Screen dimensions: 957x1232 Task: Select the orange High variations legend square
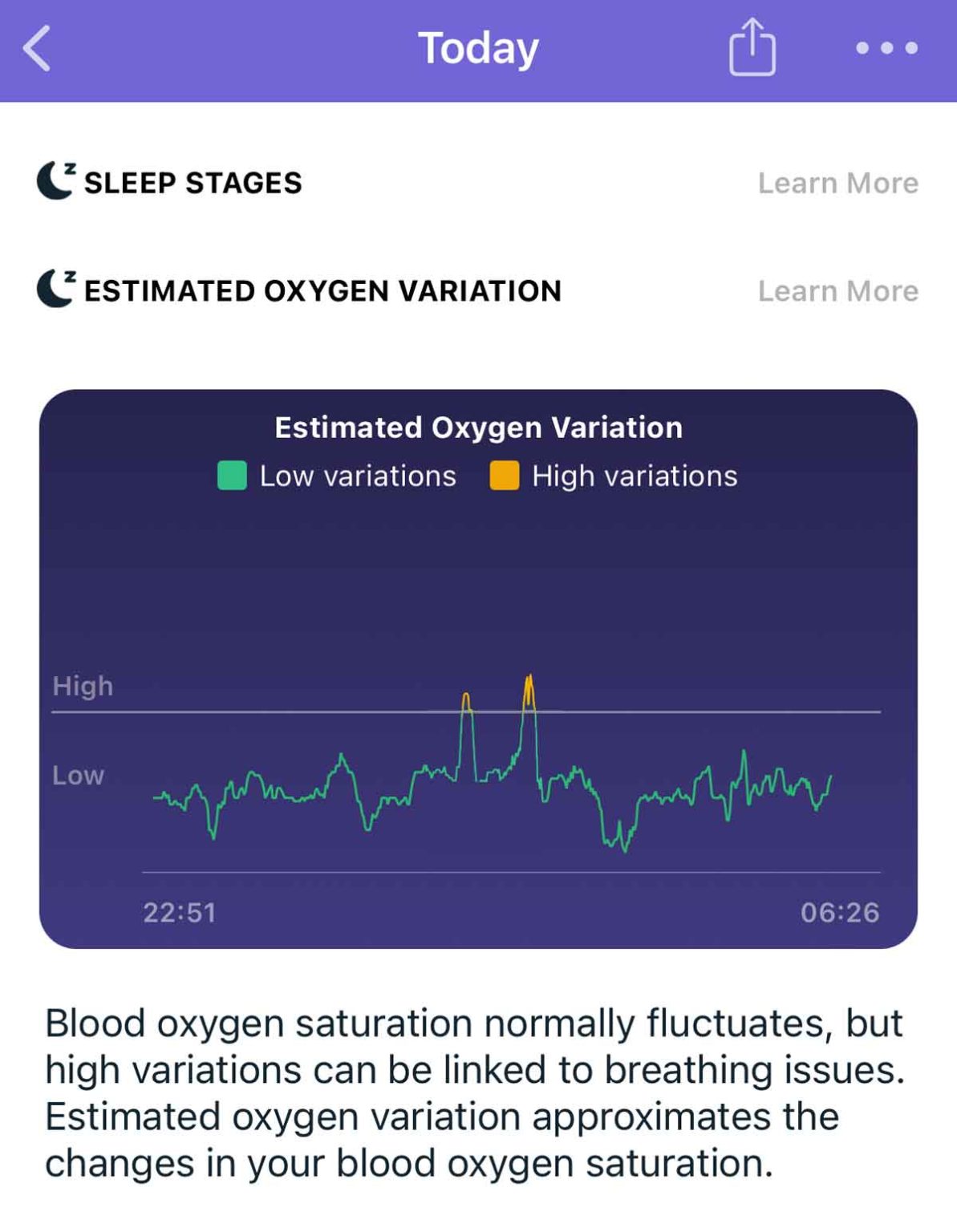tap(504, 475)
